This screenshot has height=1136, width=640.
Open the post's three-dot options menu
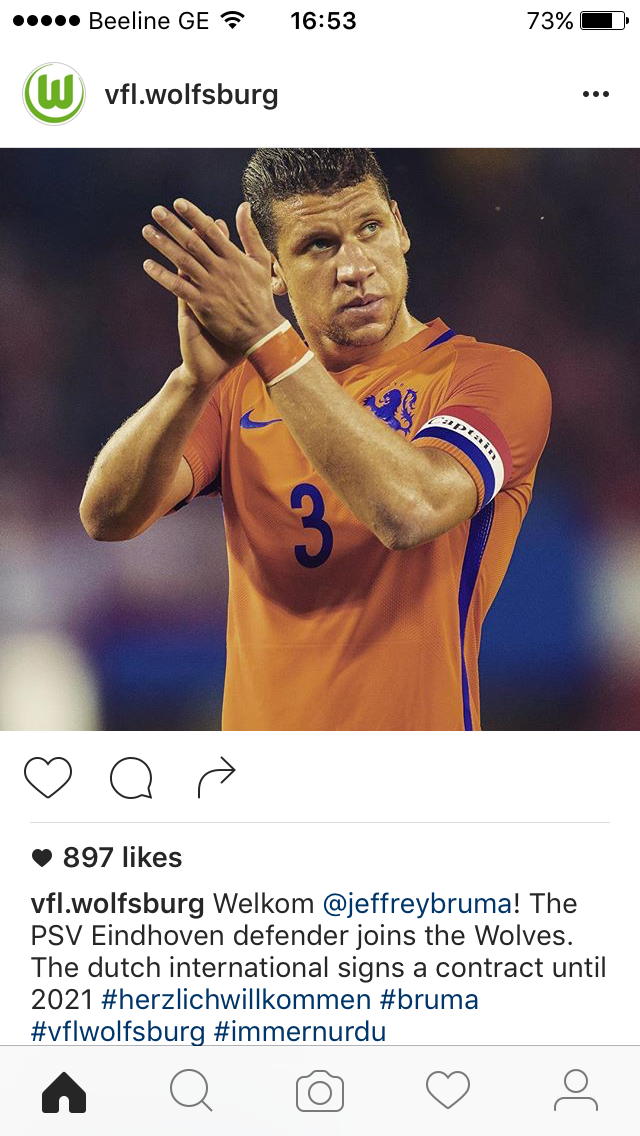click(595, 95)
